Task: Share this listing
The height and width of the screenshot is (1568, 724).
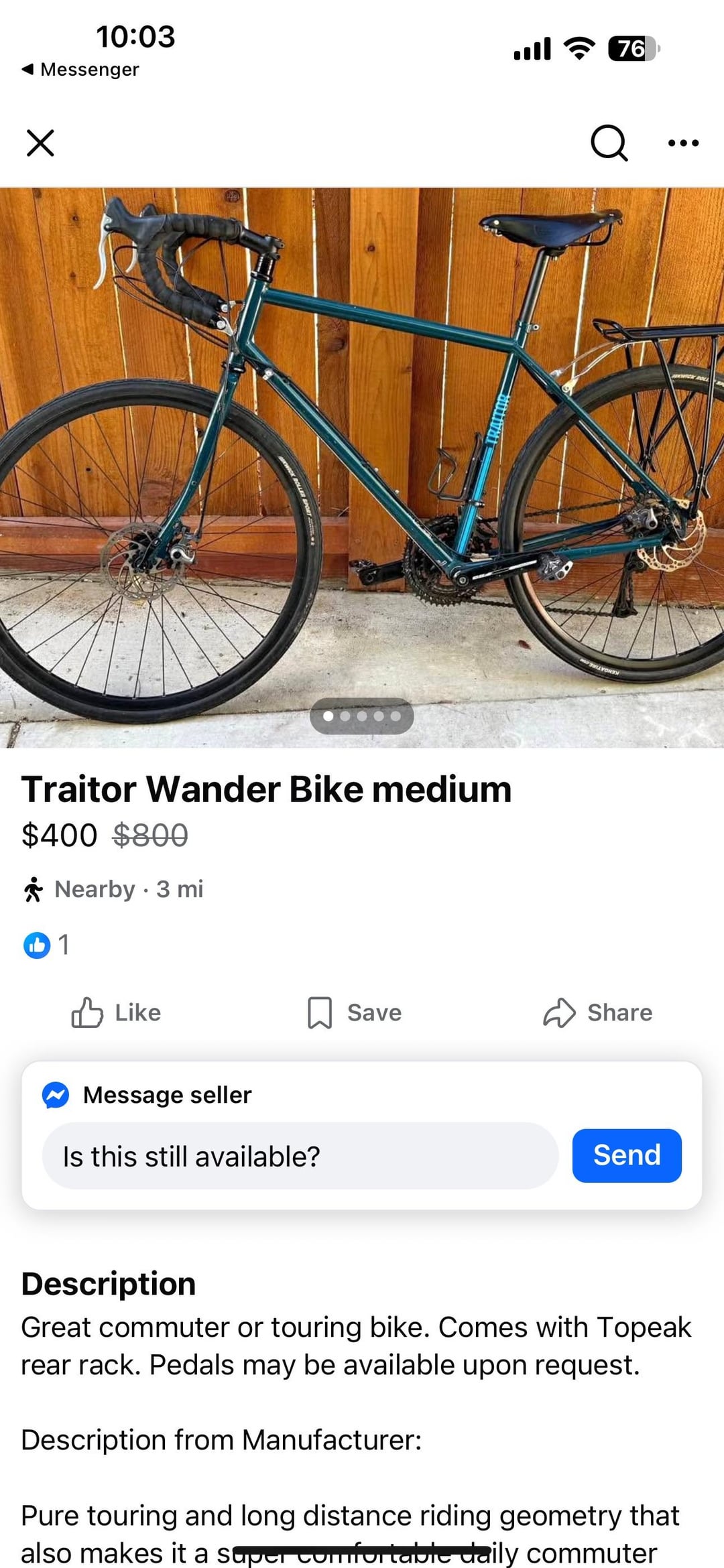Action: (x=597, y=1012)
